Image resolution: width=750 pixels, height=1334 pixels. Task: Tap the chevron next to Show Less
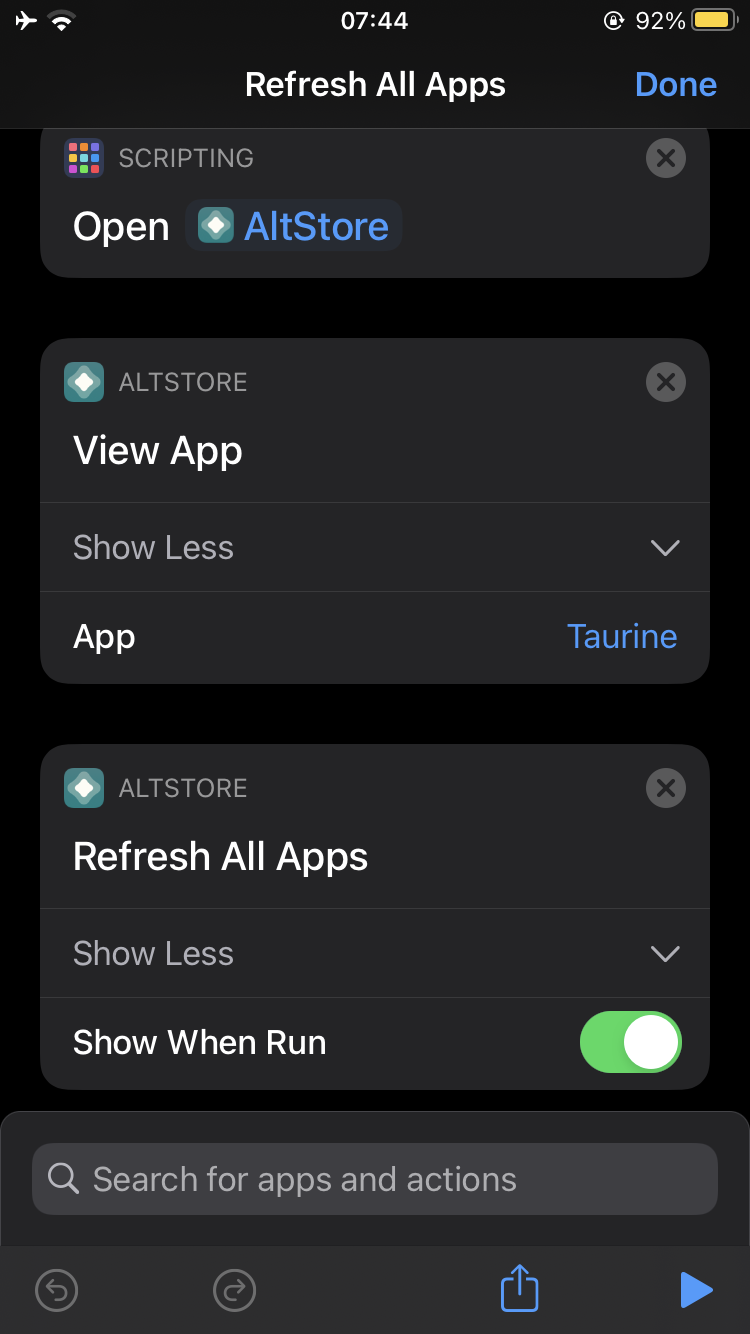(665, 547)
